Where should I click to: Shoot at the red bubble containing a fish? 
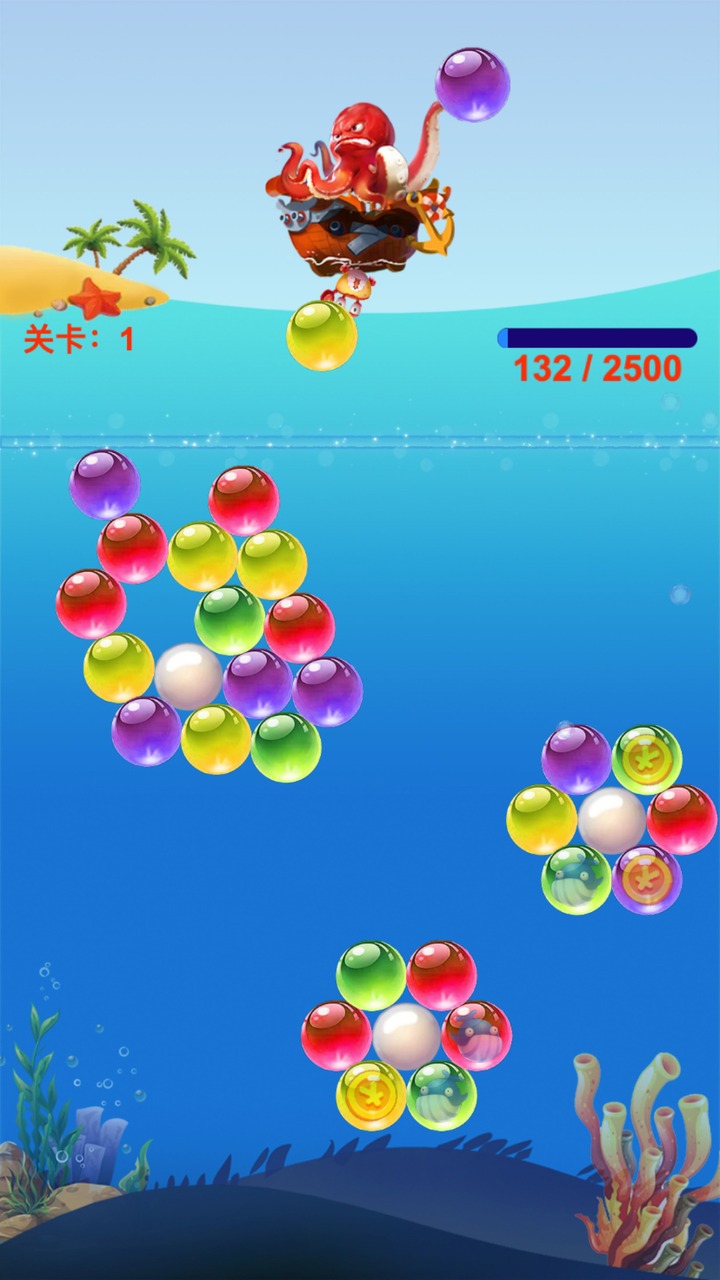pos(477,1035)
